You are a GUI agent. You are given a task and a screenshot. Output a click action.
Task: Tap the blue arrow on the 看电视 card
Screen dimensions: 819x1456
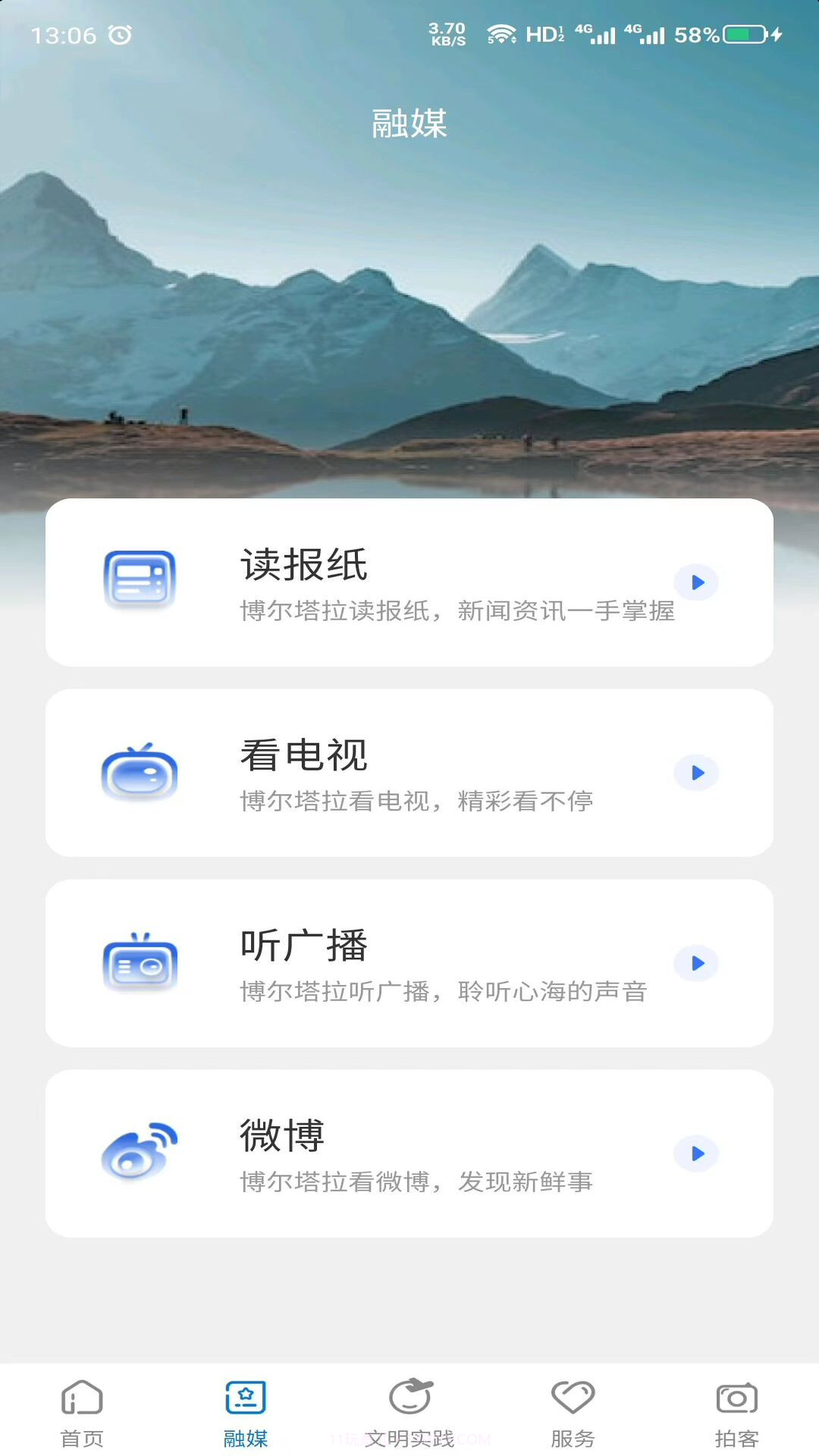click(695, 773)
